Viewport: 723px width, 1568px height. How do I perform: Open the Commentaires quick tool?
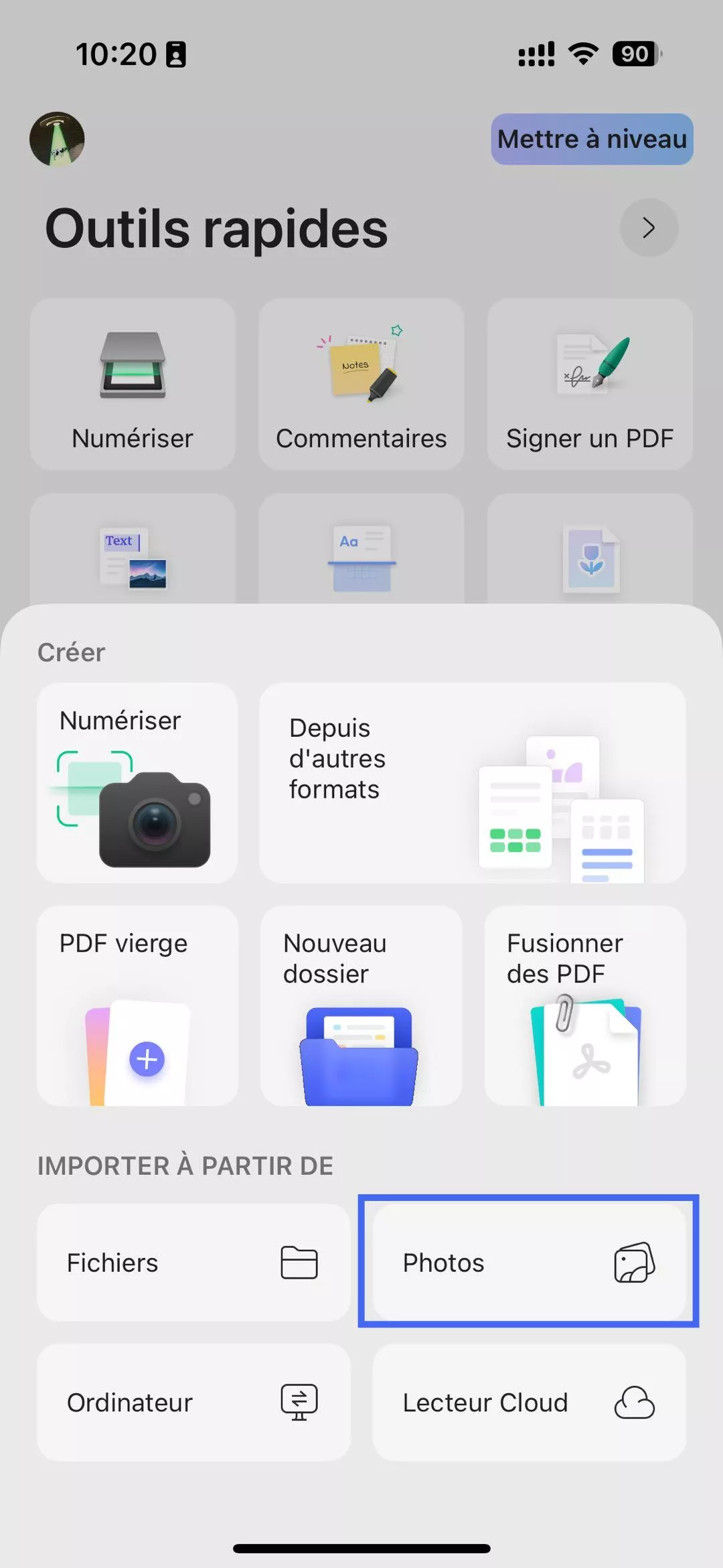coord(361,384)
